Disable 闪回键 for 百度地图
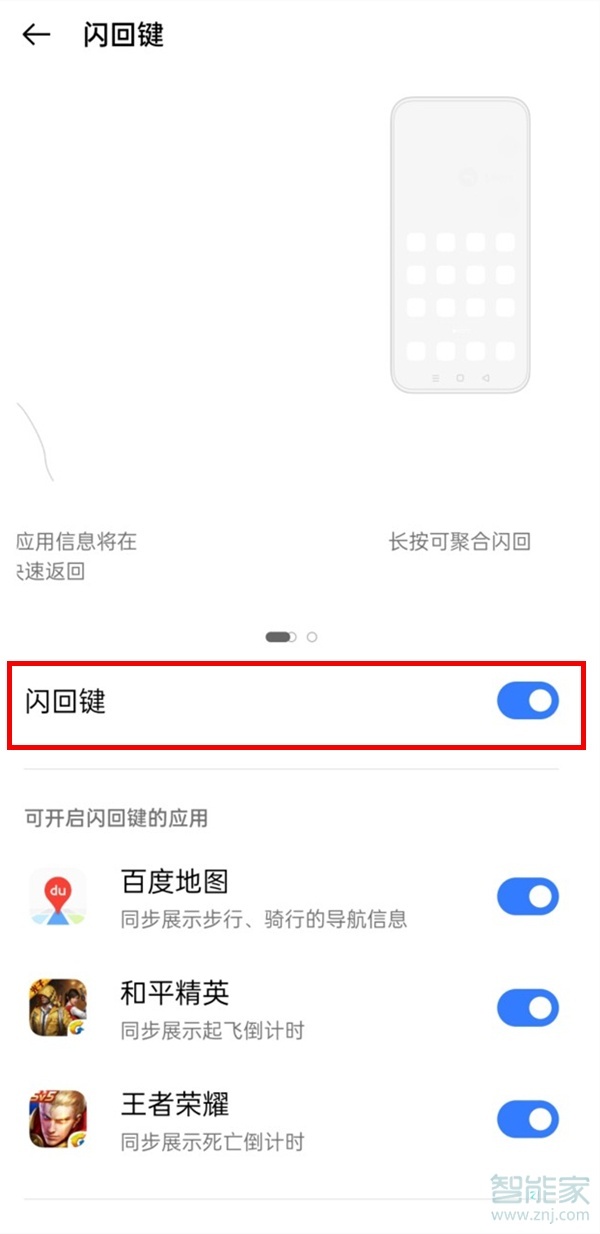600x1234 pixels. (x=527, y=897)
